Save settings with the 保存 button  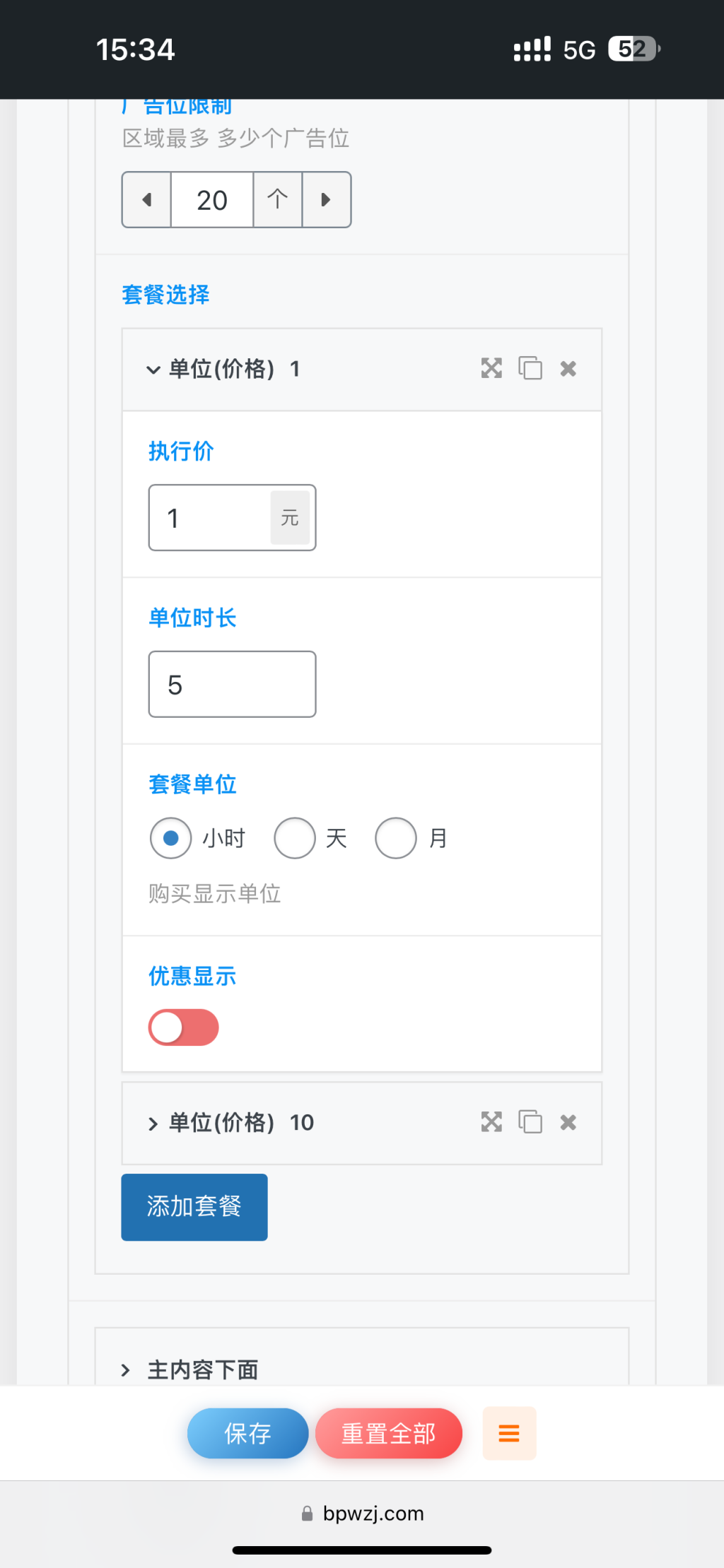point(247,1433)
